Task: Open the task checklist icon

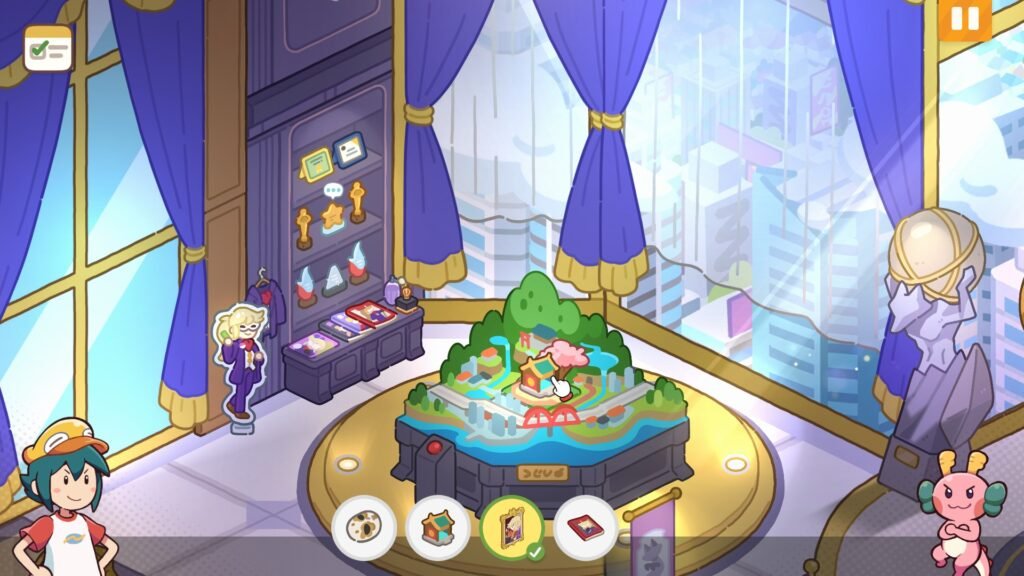Action: (x=47, y=49)
